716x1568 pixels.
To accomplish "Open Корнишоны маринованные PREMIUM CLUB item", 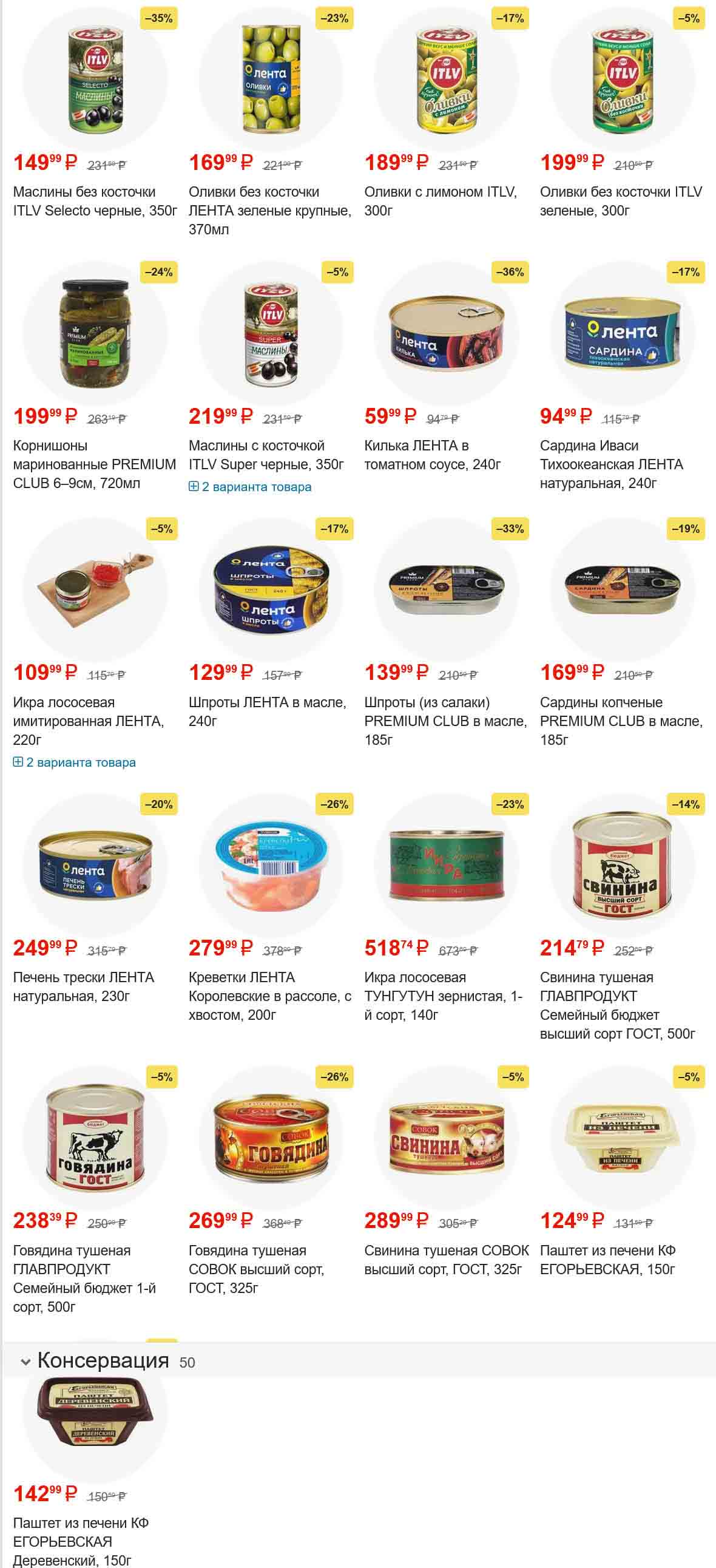I will (94, 464).
